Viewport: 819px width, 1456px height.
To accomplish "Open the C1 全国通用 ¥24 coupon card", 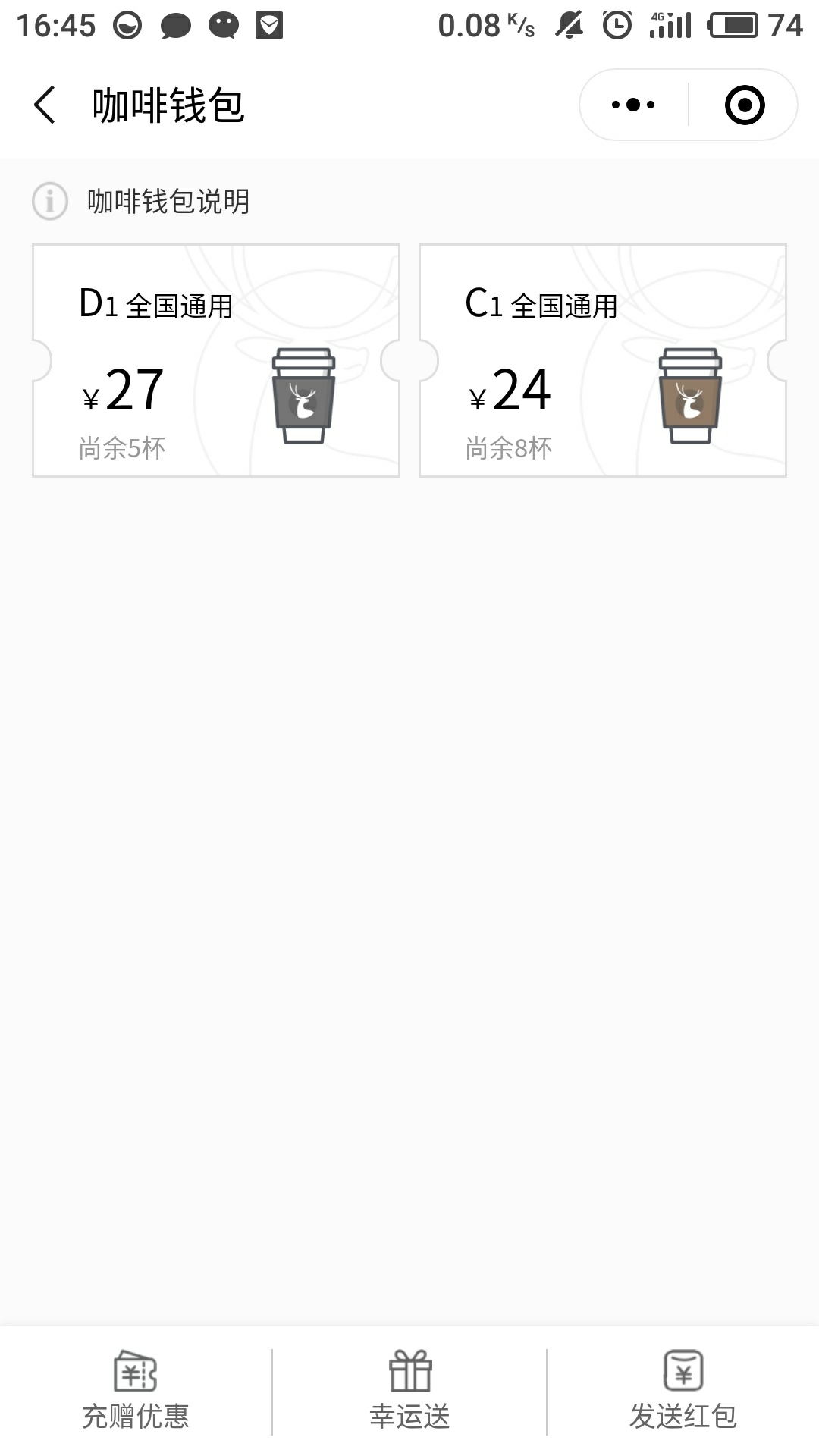I will point(603,361).
